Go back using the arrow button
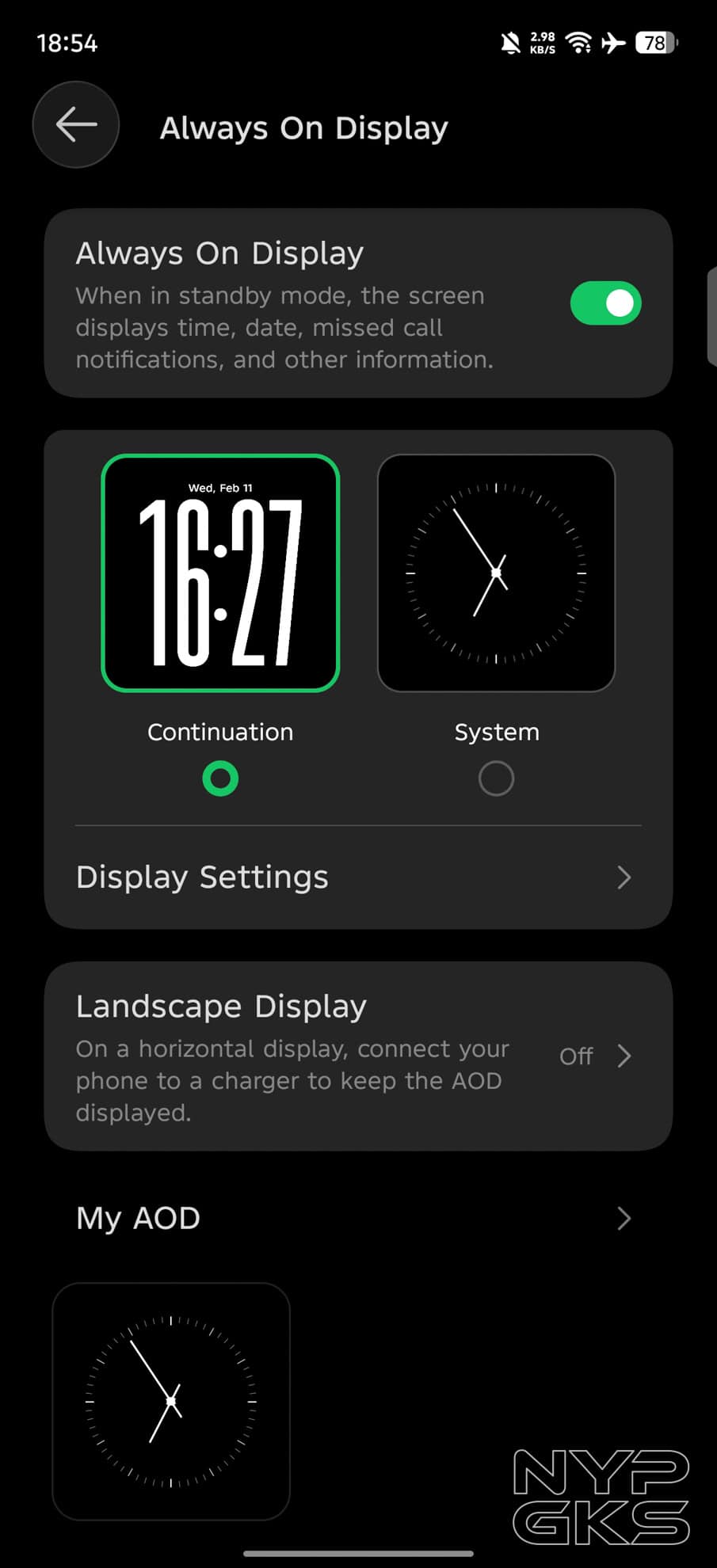This screenshot has width=717, height=1568. pyautogui.click(x=76, y=125)
